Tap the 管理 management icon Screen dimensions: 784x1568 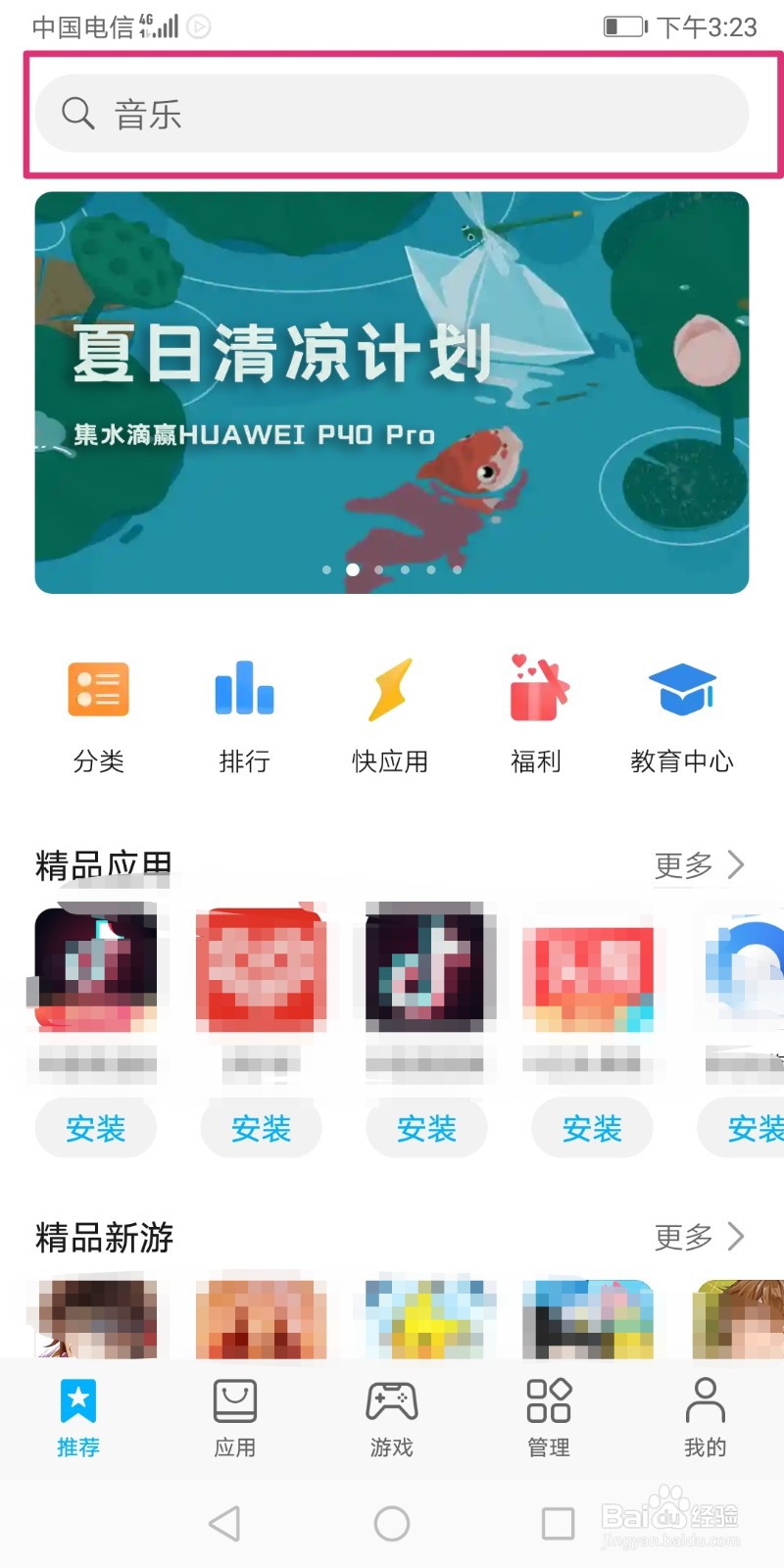click(x=548, y=1416)
